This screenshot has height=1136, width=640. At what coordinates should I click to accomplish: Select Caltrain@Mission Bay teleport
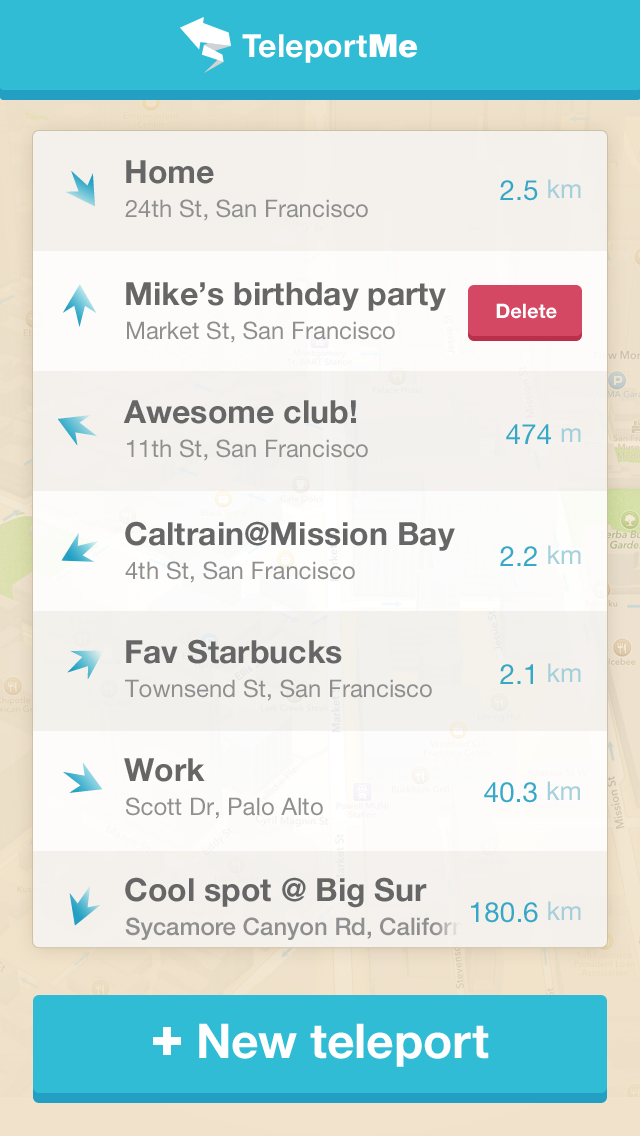click(x=320, y=551)
